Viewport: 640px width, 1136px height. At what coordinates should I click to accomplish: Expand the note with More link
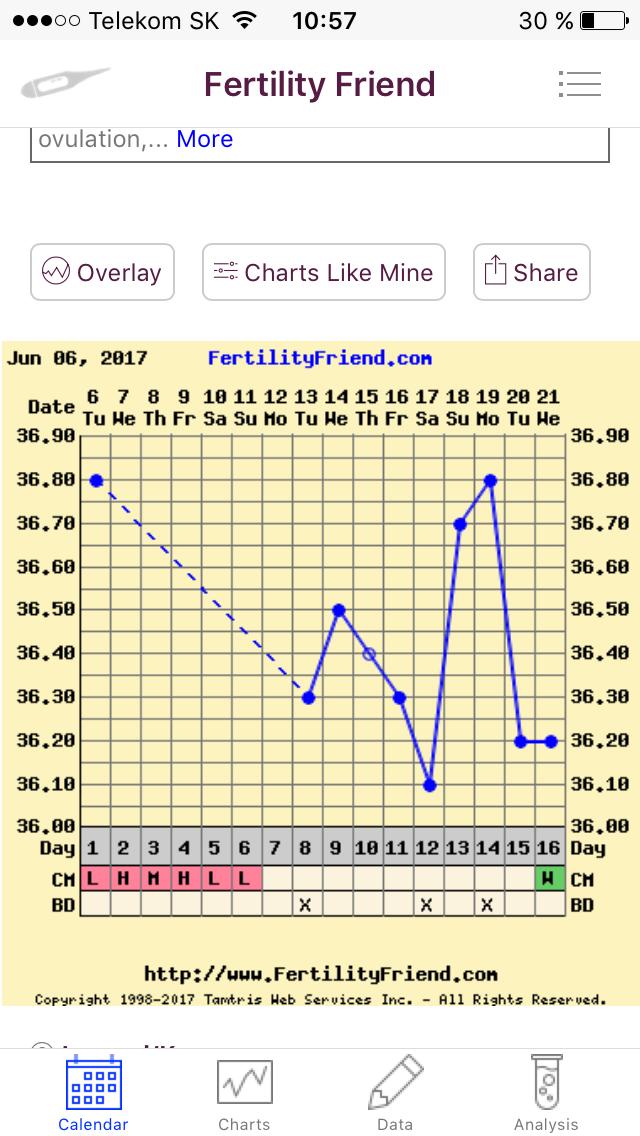[204, 139]
